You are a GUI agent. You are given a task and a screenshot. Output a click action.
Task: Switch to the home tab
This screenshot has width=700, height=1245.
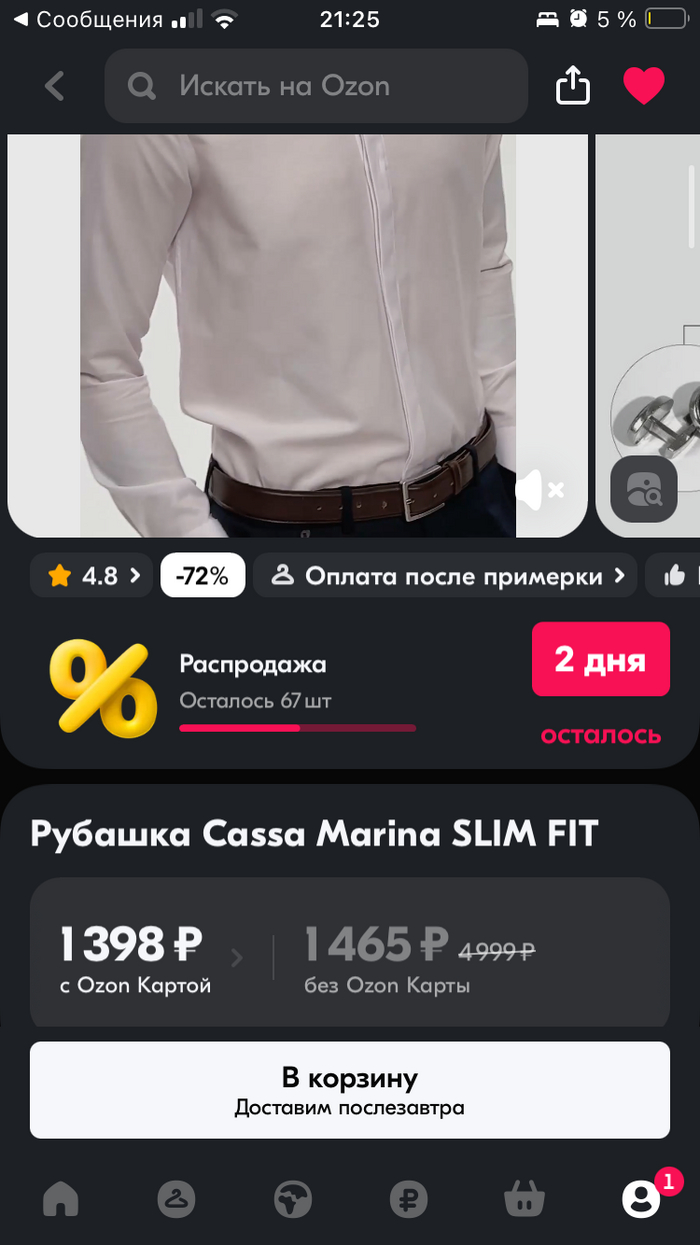click(61, 1198)
